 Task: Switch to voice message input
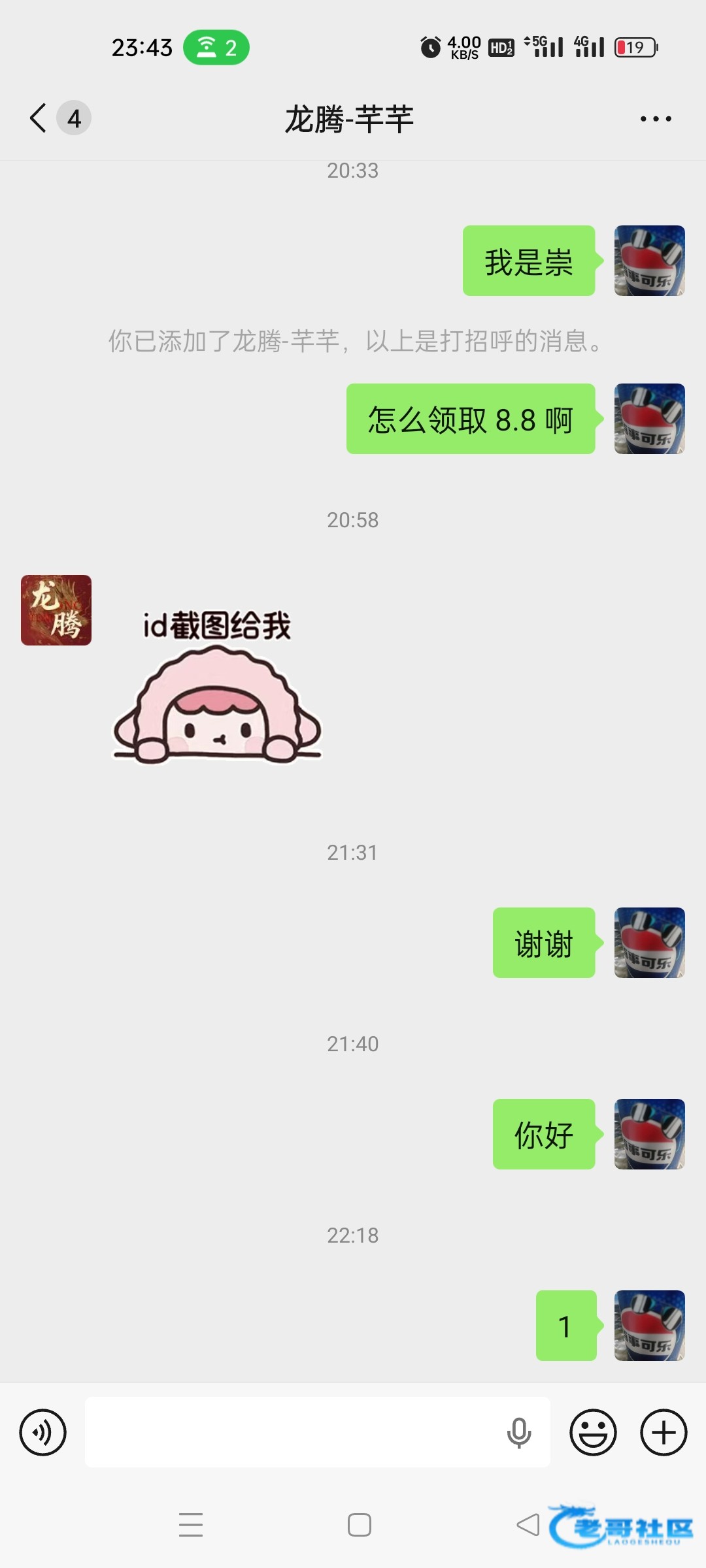pos(43,1433)
